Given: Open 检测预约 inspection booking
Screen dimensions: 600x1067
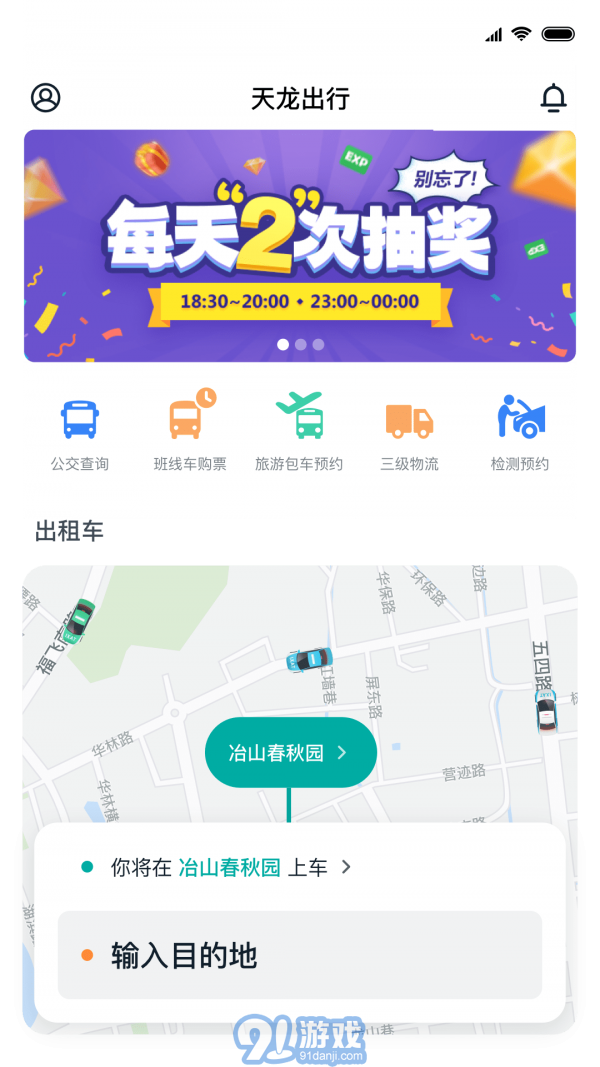Looking at the screenshot, I should point(520,433).
